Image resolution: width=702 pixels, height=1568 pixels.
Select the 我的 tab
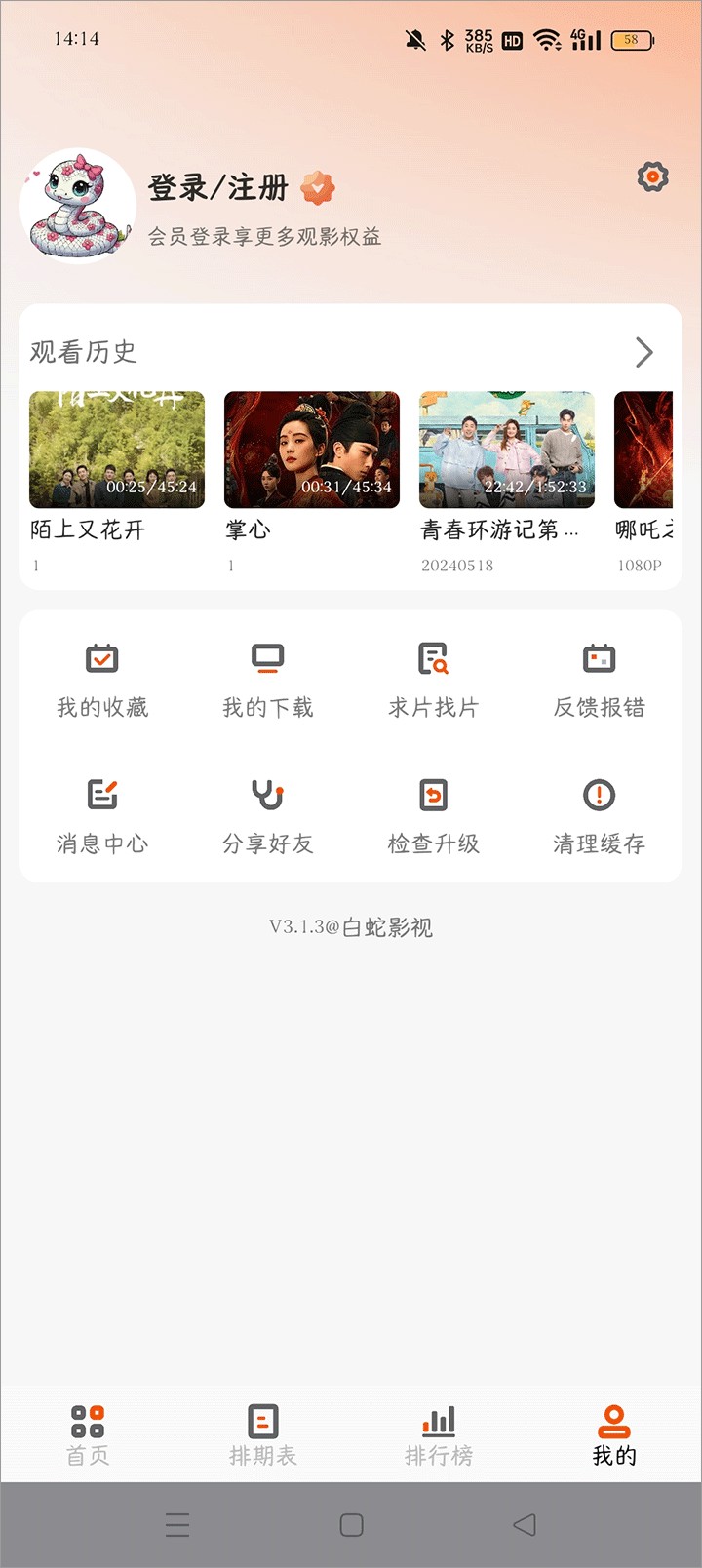click(x=614, y=1434)
